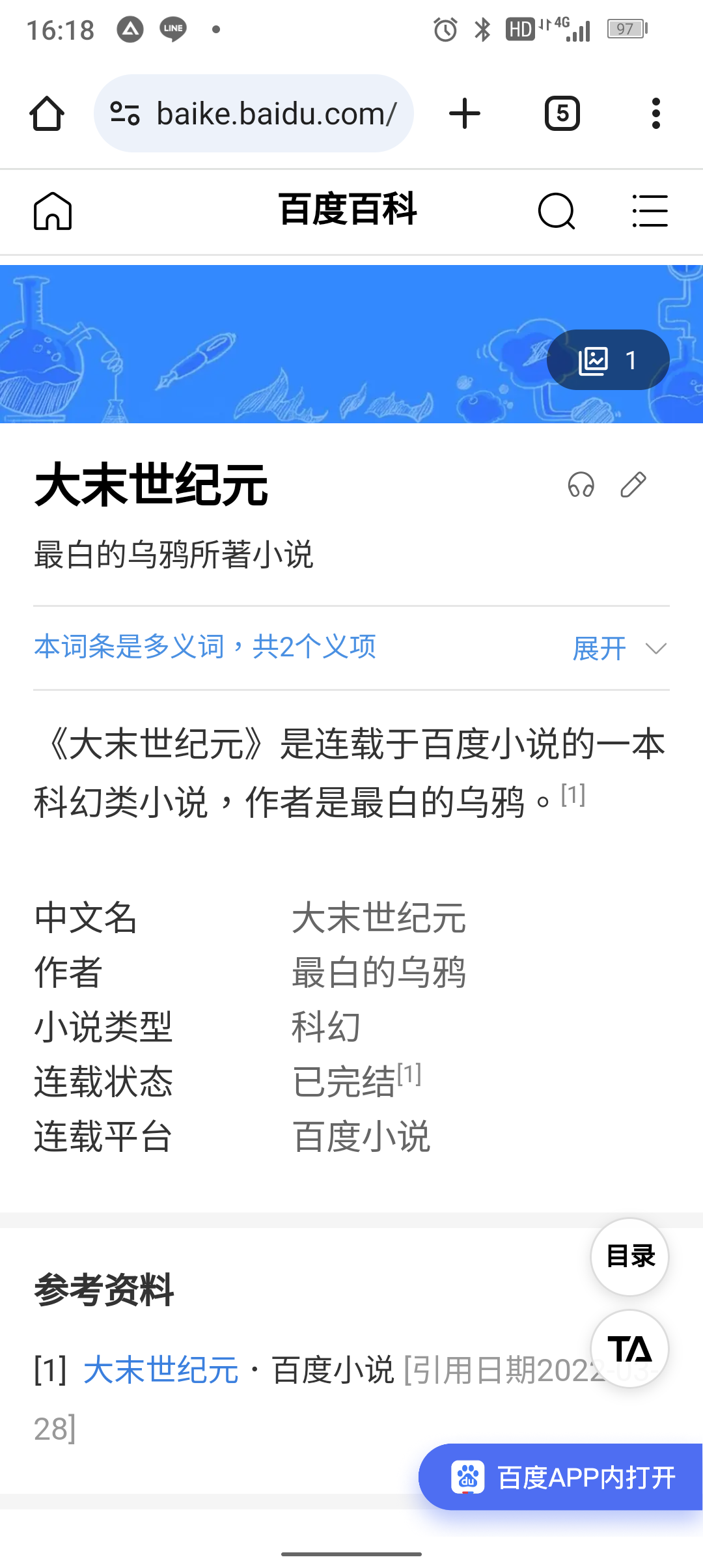Expand the 多义词 list with 展开
Viewport: 703px width, 1568px height.
coord(620,649)
